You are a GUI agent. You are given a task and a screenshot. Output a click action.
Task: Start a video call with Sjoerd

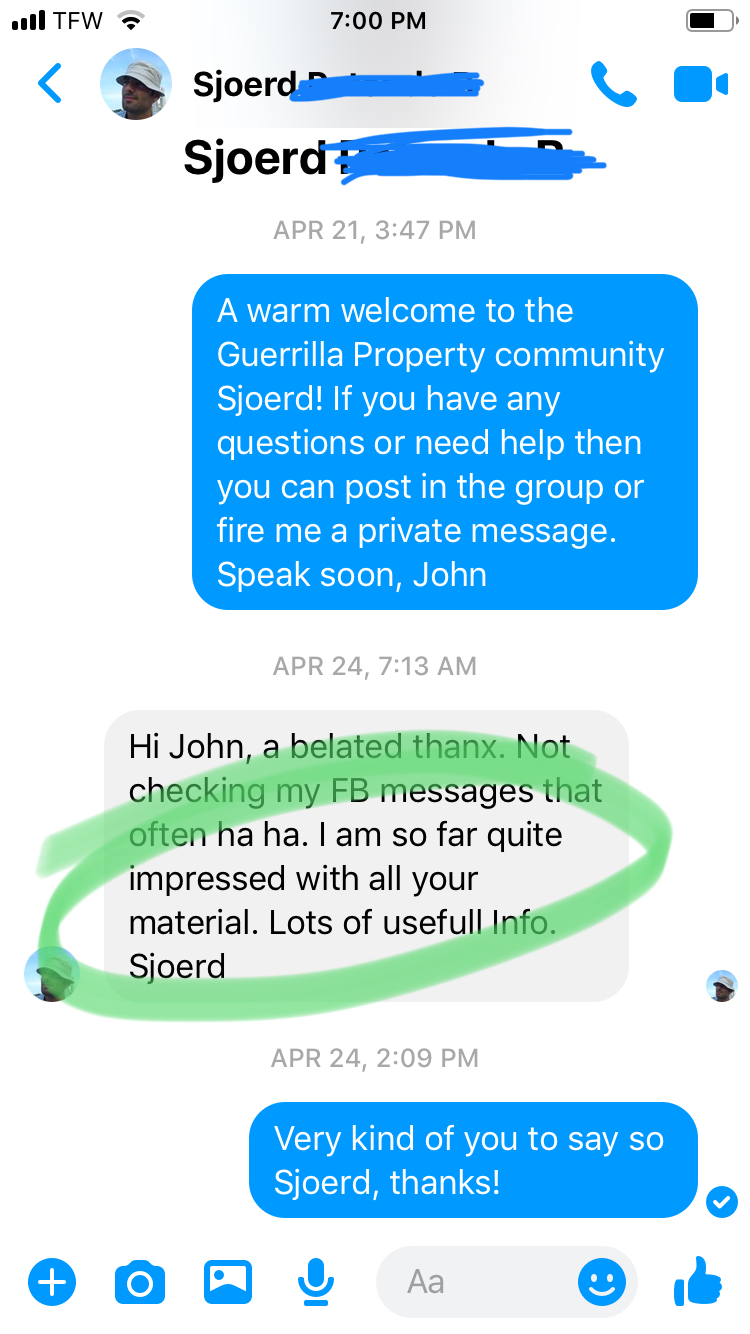point(700,84)
